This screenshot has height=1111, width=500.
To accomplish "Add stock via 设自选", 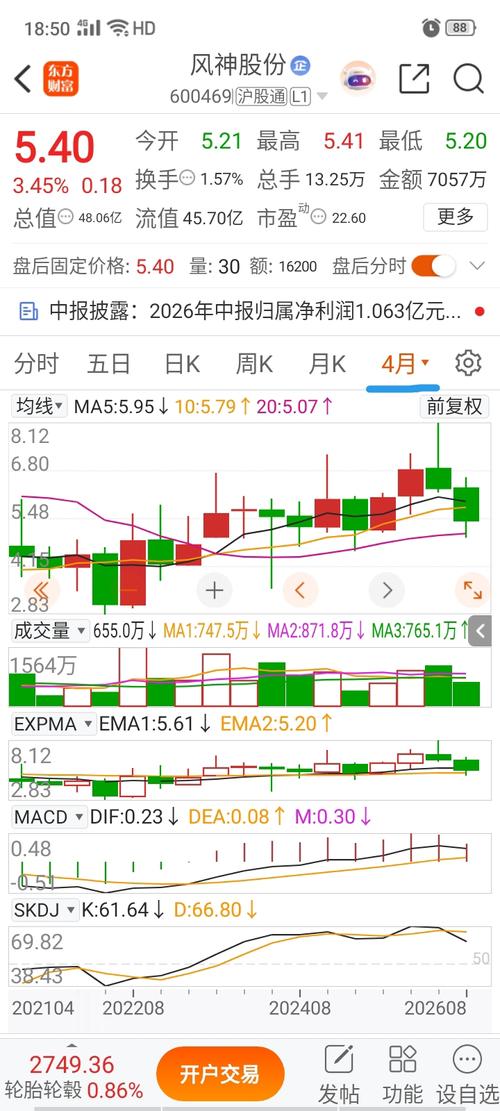I will pos(466,1074).
